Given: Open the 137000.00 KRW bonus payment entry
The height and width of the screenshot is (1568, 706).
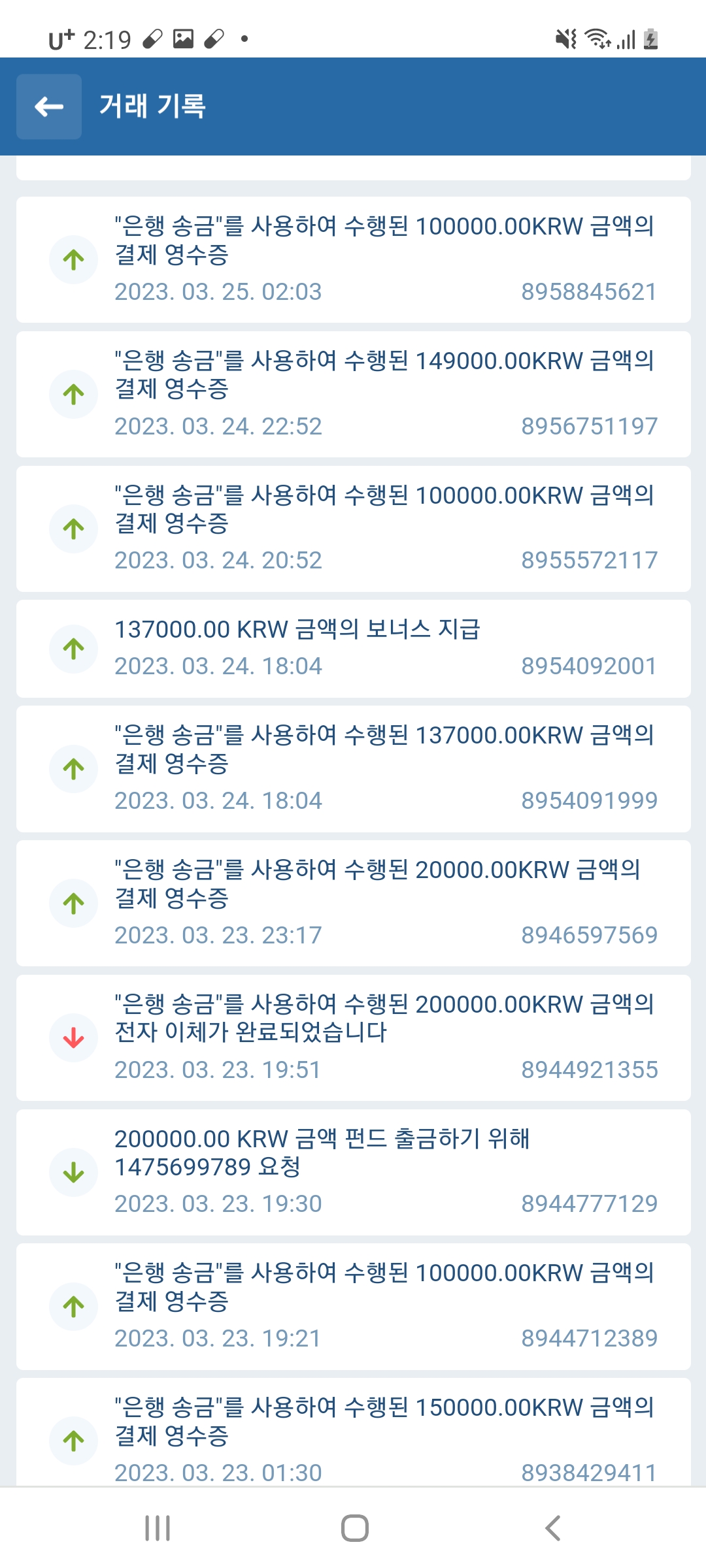Looking at the screenshot, I should click(x=353, y=649).
